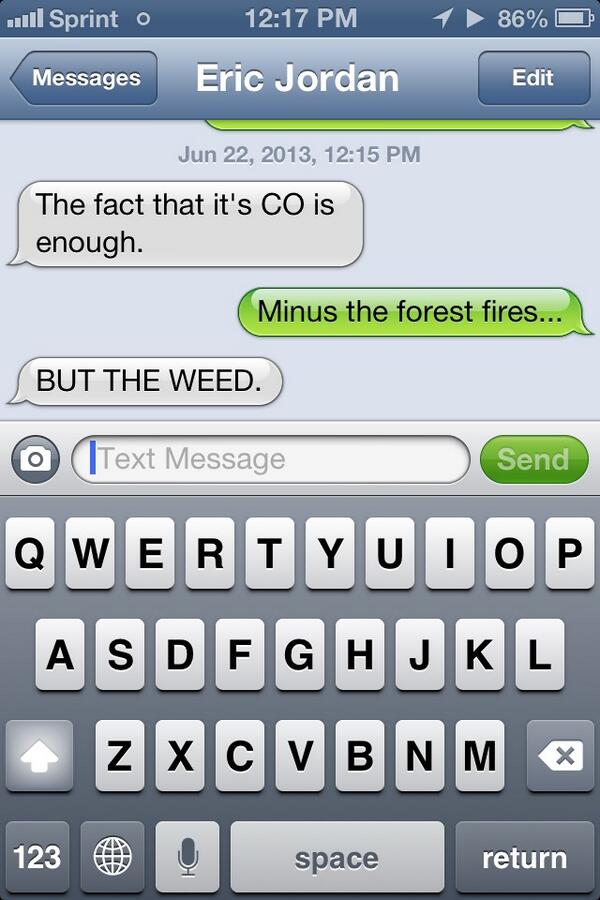Tap the green Send button
600x900 pixels.
pos(533,459)
